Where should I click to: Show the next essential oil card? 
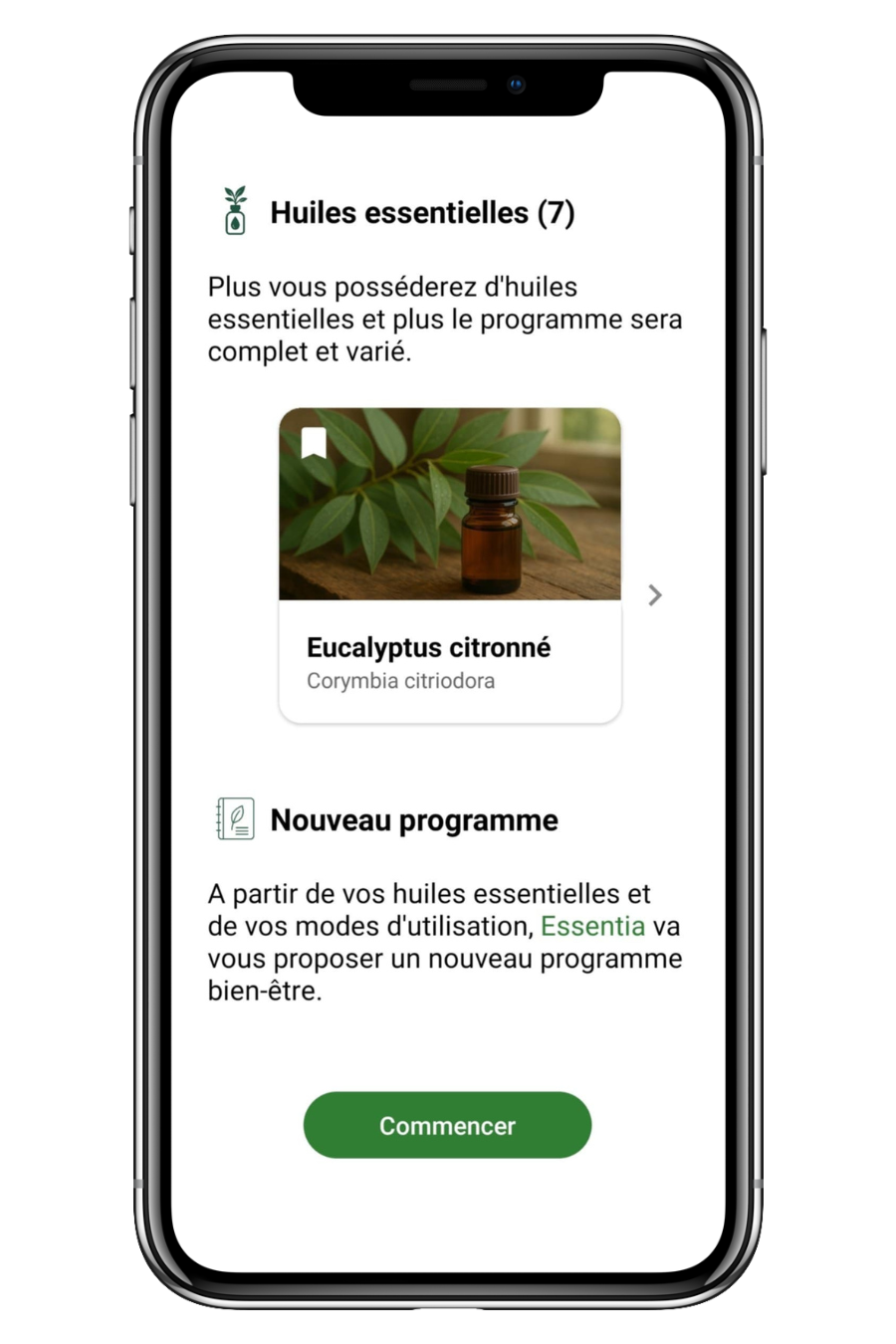pos(654,595)
